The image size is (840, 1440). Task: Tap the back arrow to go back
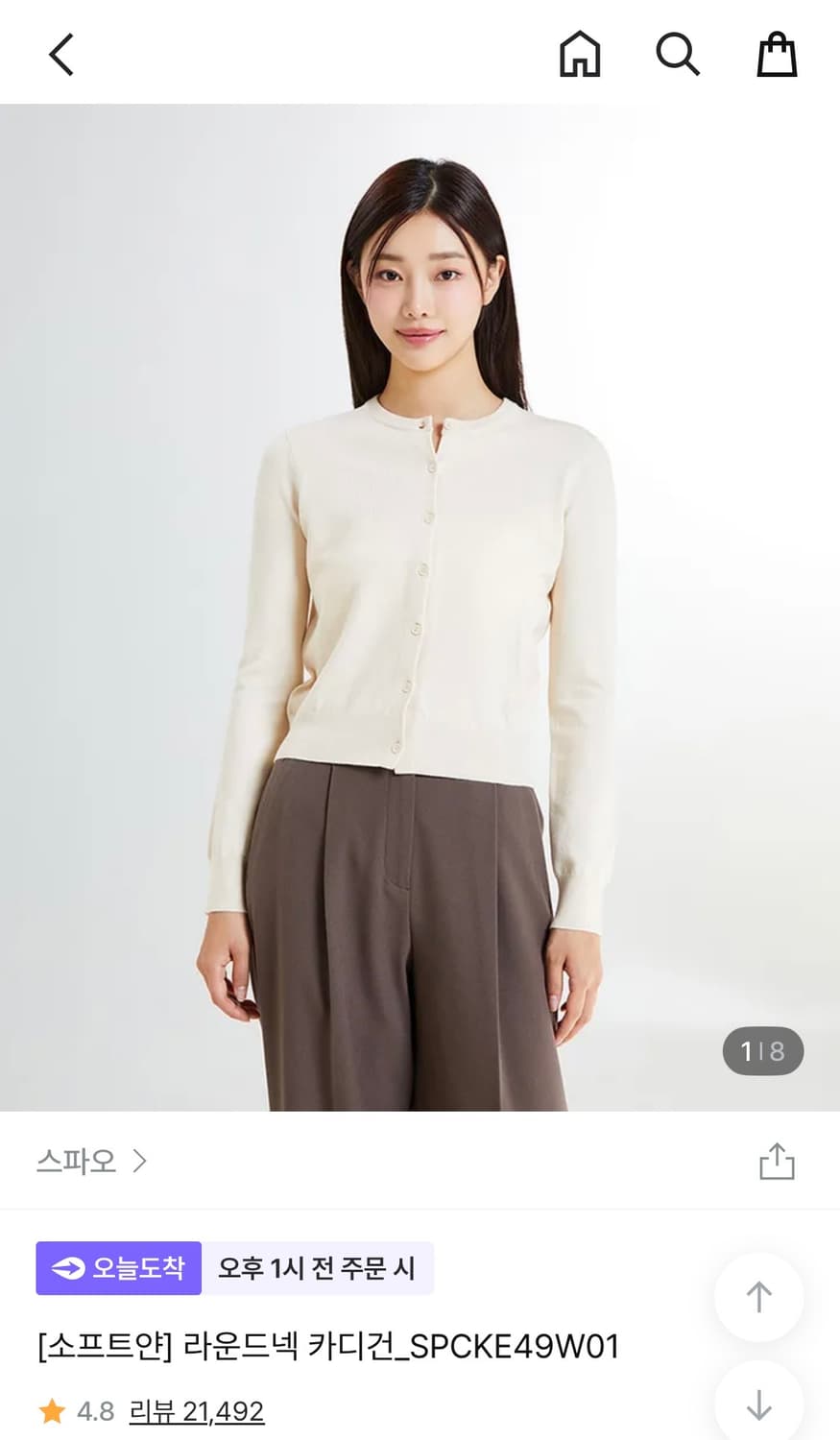(x=60, y=54)
